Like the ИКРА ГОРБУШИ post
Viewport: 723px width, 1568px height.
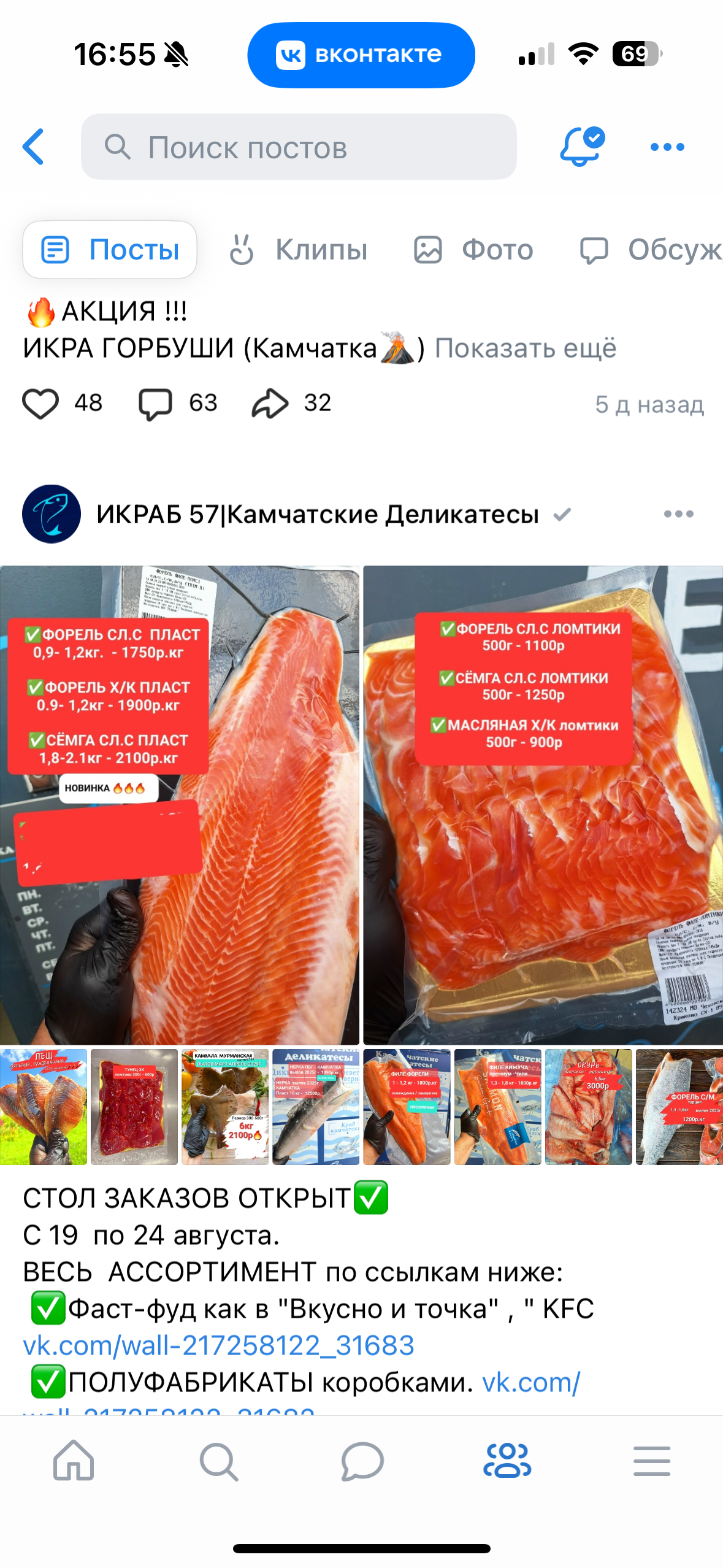[x=40, y=404]
